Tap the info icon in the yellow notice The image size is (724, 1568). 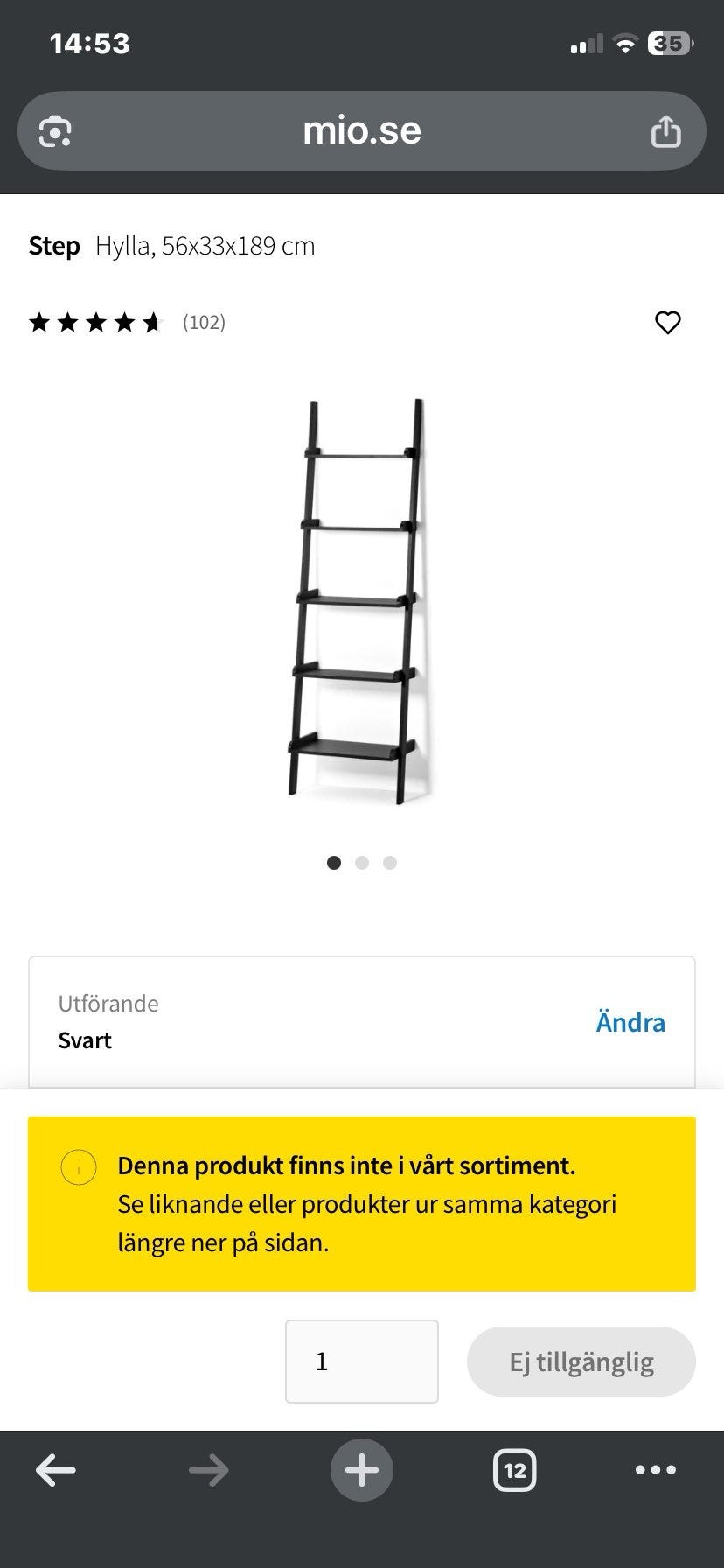point(79,1166)
